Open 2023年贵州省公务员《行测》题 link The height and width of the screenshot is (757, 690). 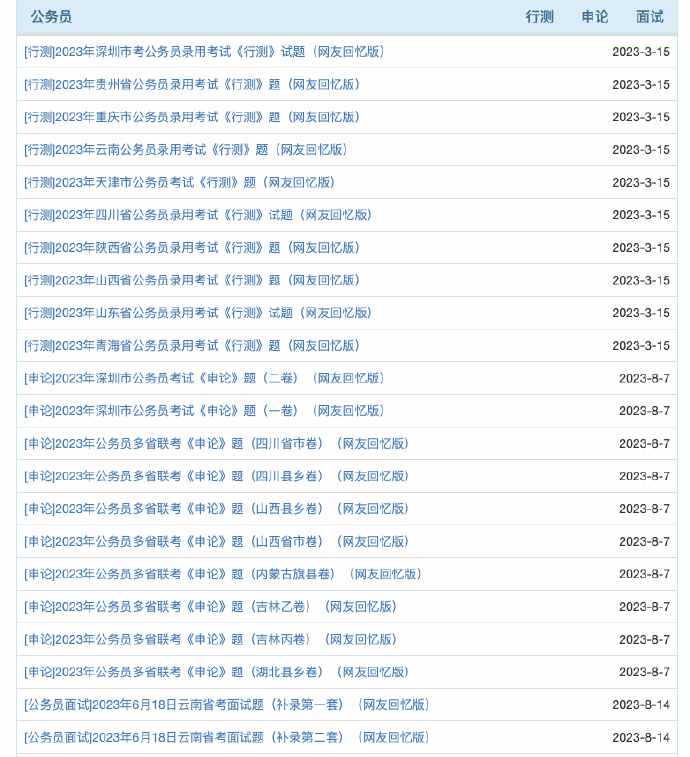192,85
